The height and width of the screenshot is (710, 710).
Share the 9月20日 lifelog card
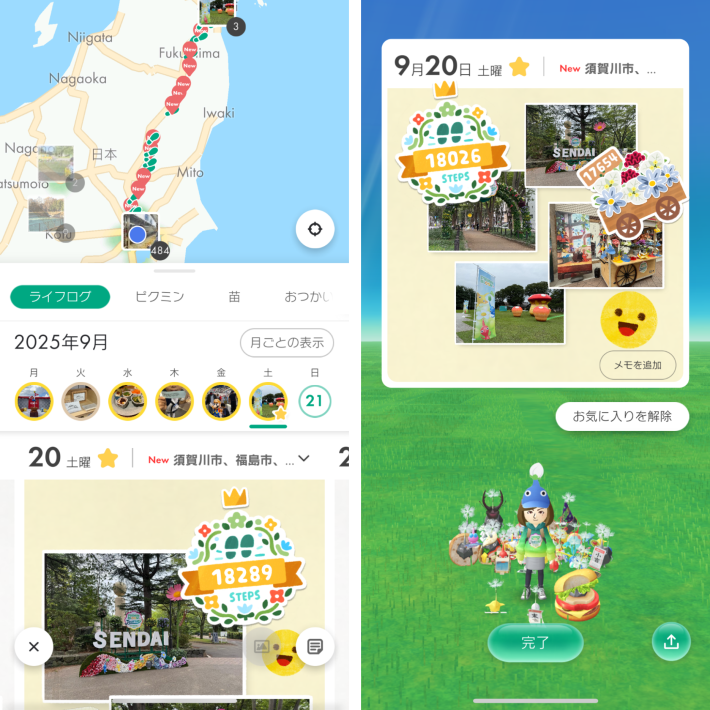671,642
